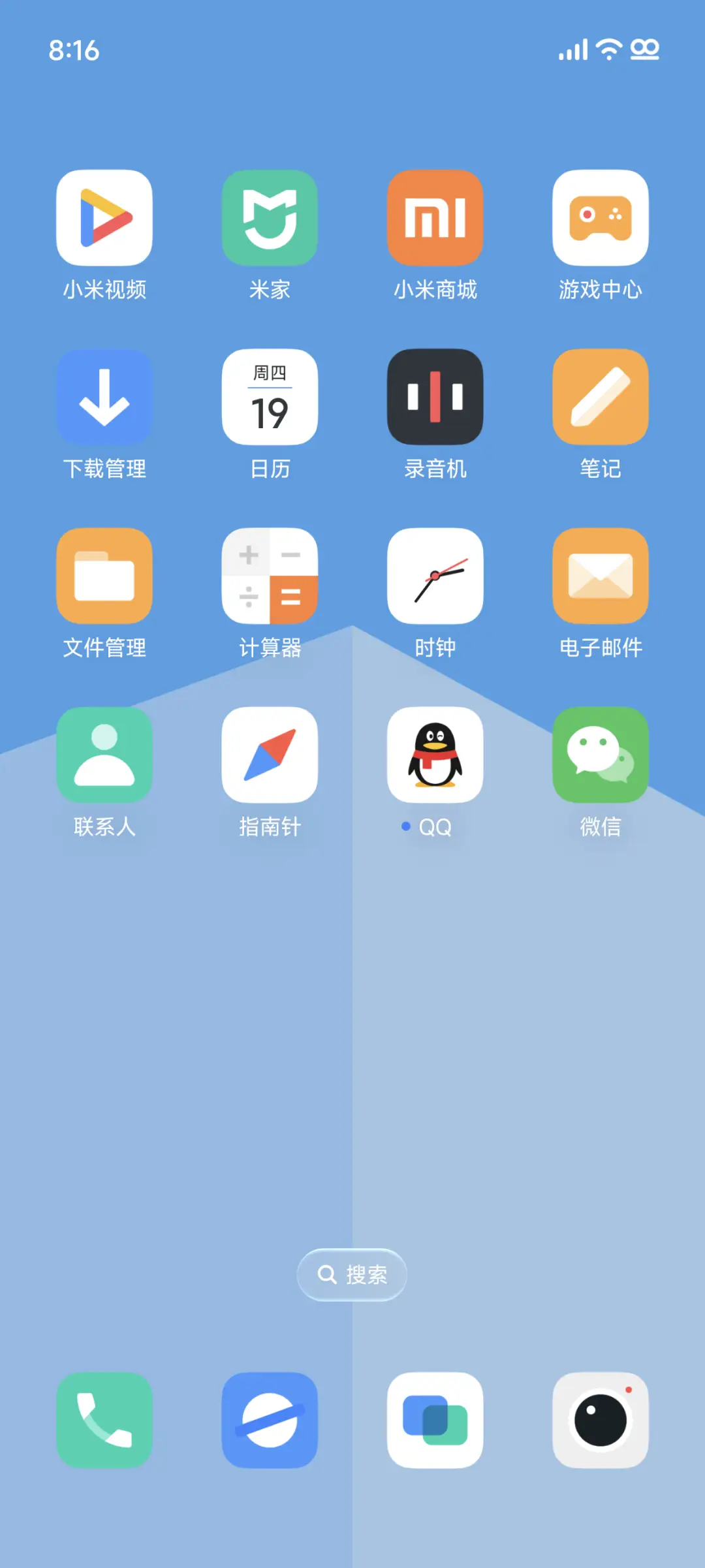Launch the 录音机 voice recorder

(435, 397)
